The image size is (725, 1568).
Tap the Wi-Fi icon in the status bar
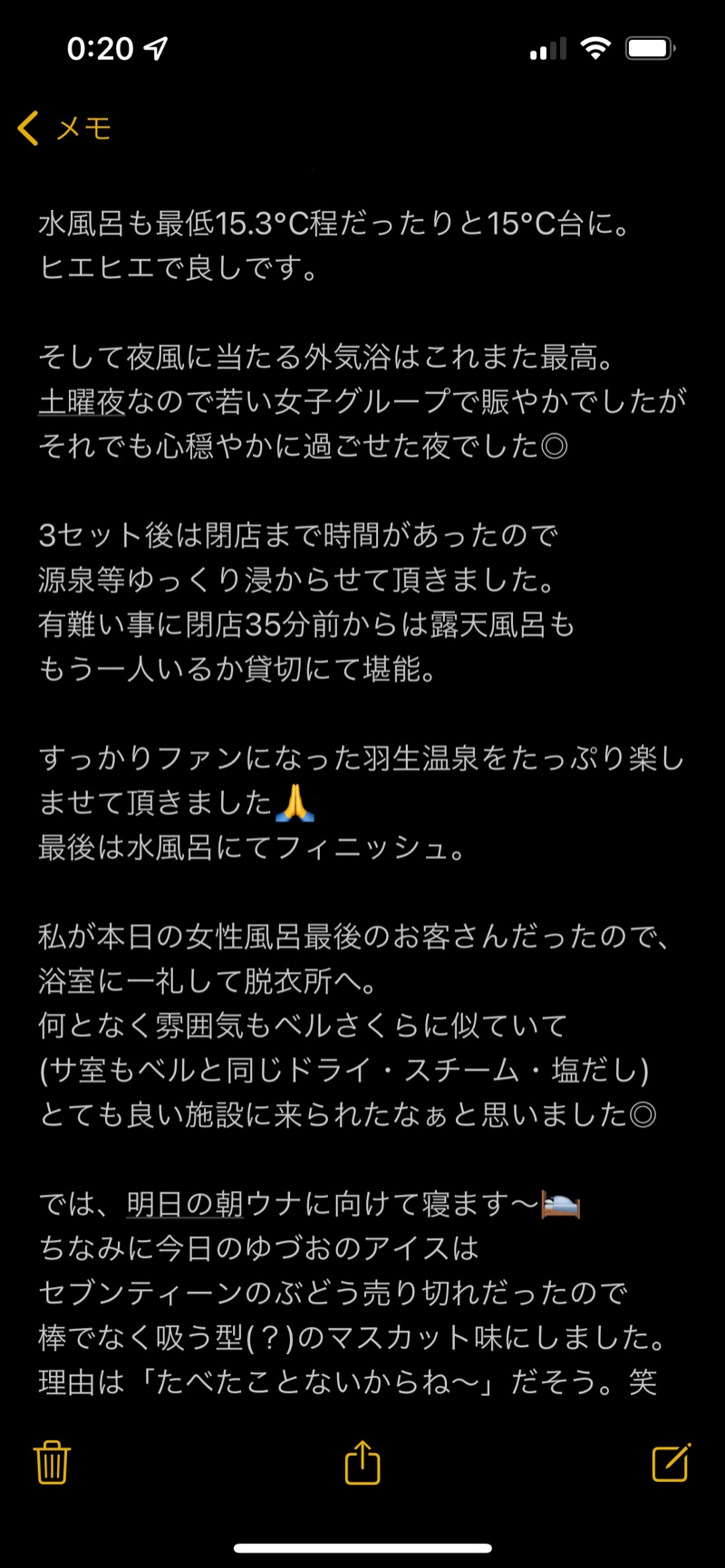(x=595, y=47)
